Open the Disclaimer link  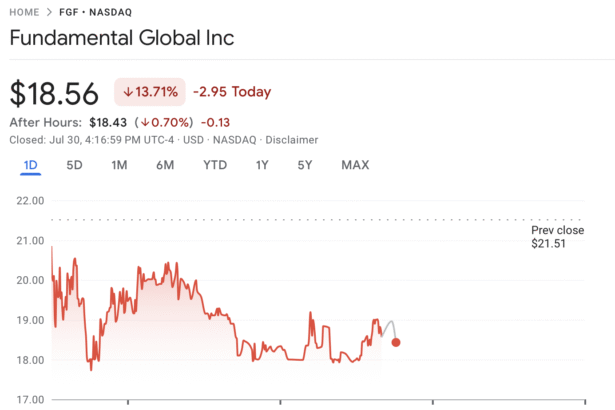pyautogui.click(x=293, y=140)
